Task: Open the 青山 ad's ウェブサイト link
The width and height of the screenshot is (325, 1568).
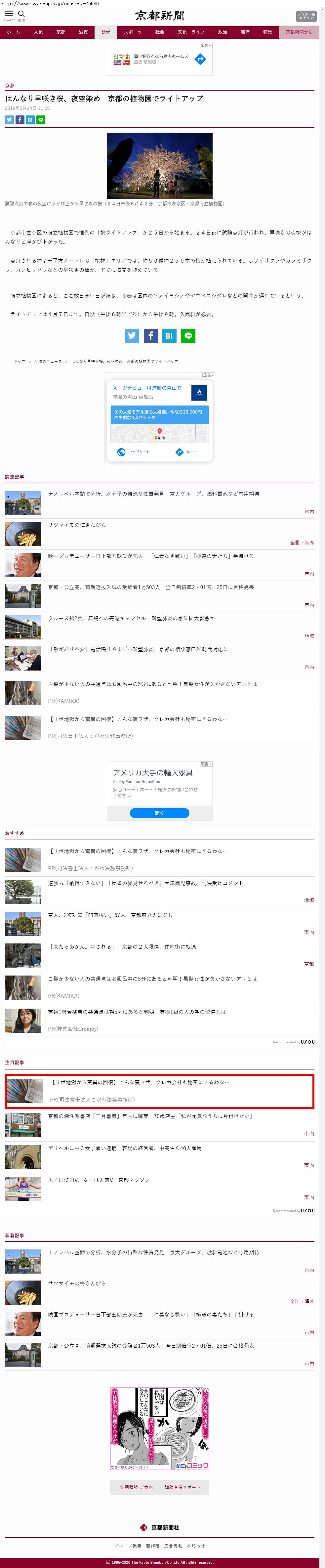Action: [134, 452]
